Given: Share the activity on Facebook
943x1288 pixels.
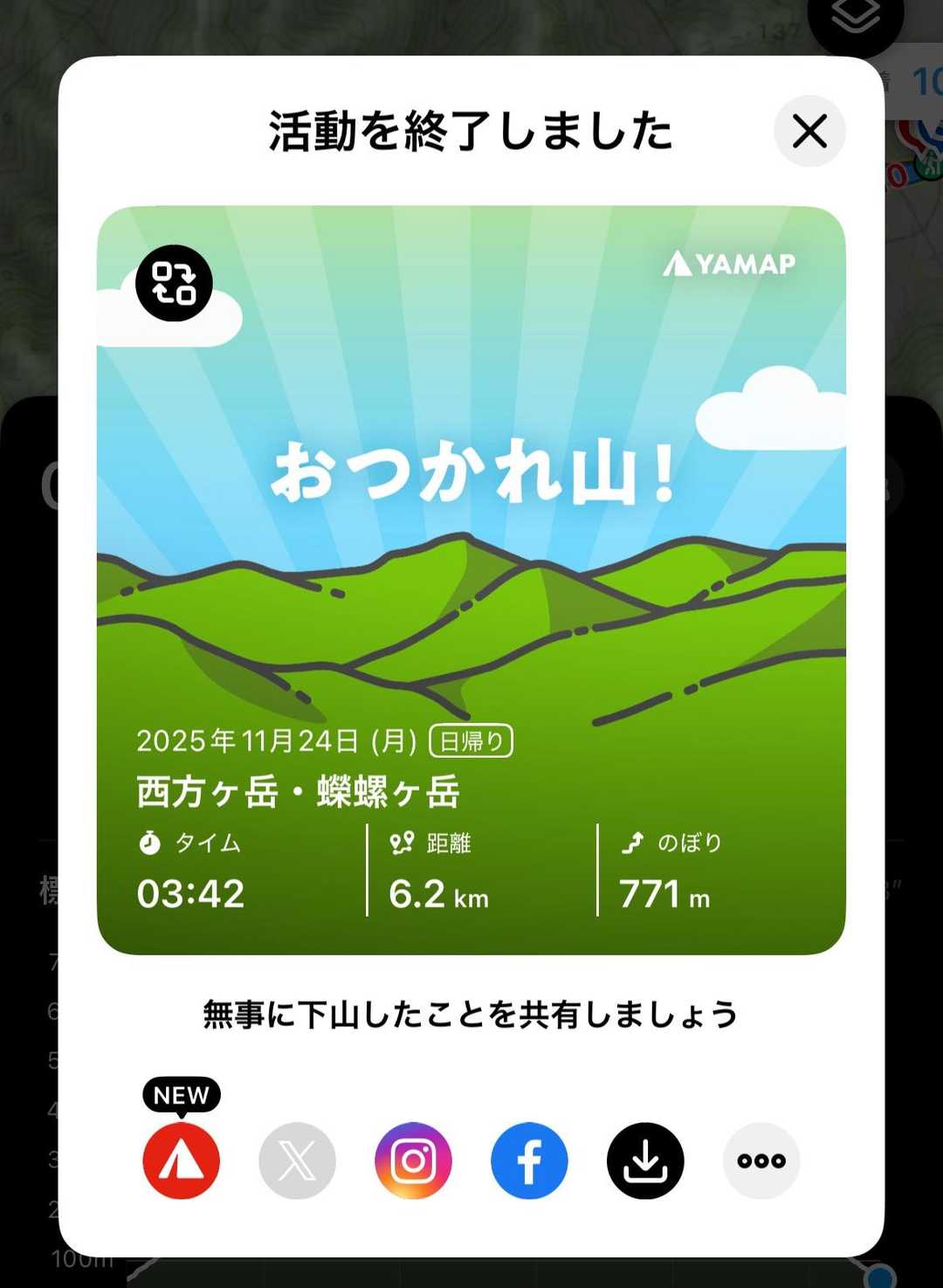Looking at the screenshot, I should tap(529, 1161).
